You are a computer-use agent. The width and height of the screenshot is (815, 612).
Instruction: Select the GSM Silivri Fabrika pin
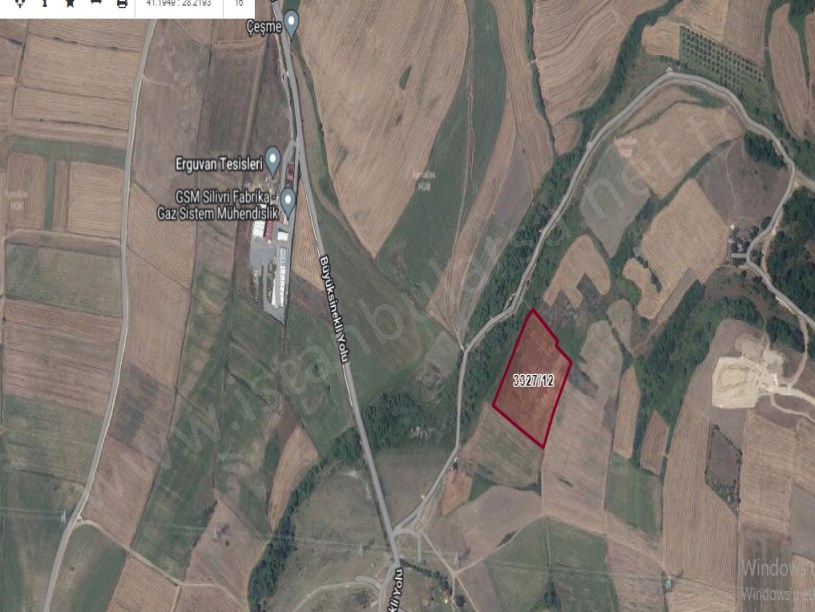point(288,201)
